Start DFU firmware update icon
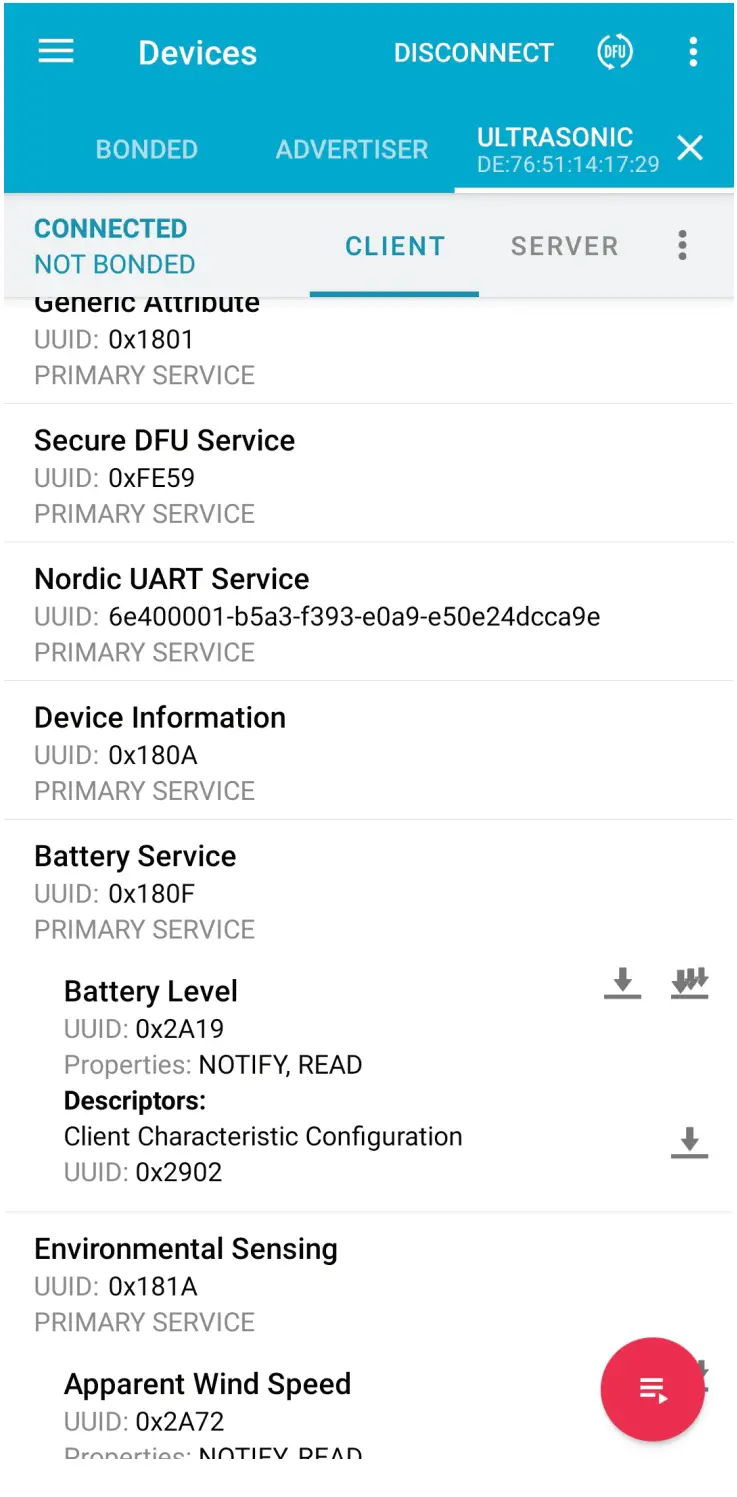 point(615,52)
